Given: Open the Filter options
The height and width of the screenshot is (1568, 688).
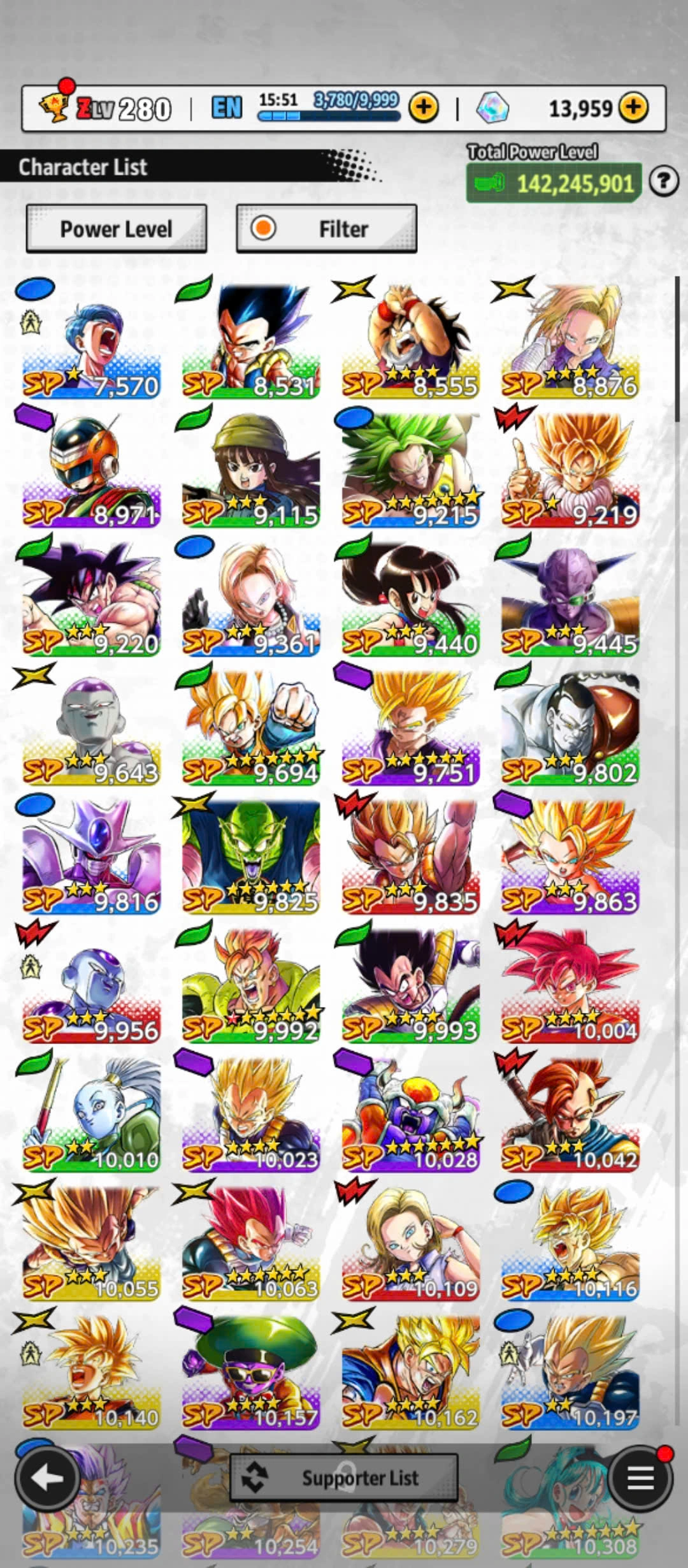Looking at the screenshot, I should tap(326, 229).
